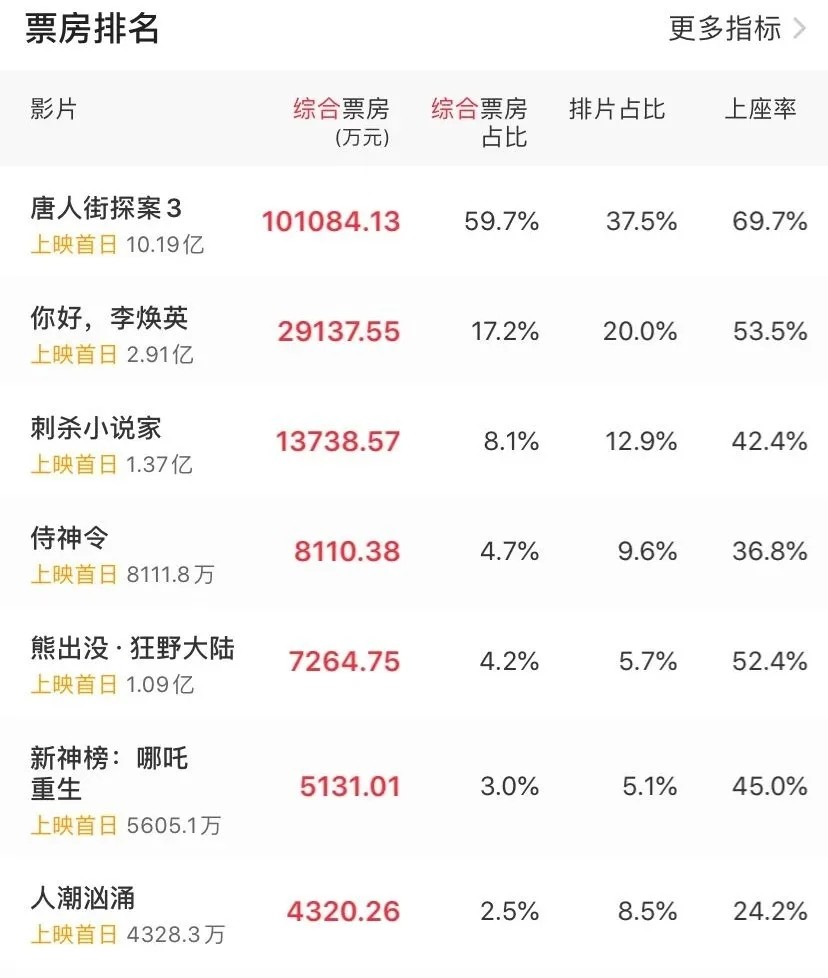Open details for 侍神令
Image resolution: width=828 pixels, height=978 pixels.
70,539
